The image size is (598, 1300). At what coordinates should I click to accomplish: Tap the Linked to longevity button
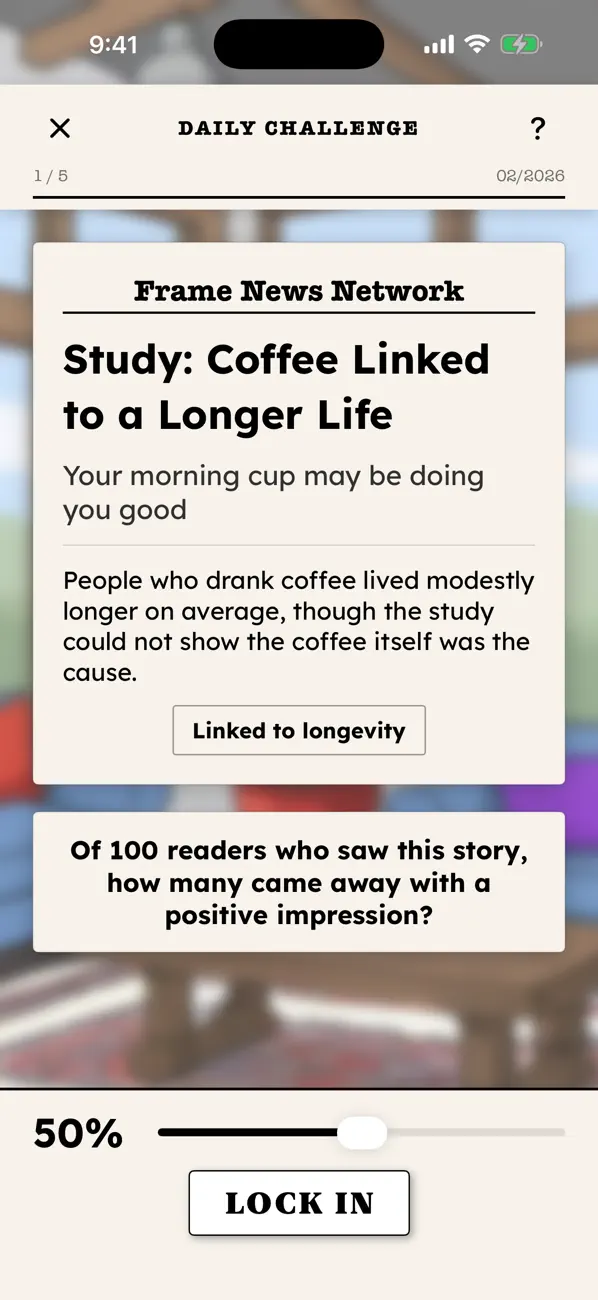299,730
